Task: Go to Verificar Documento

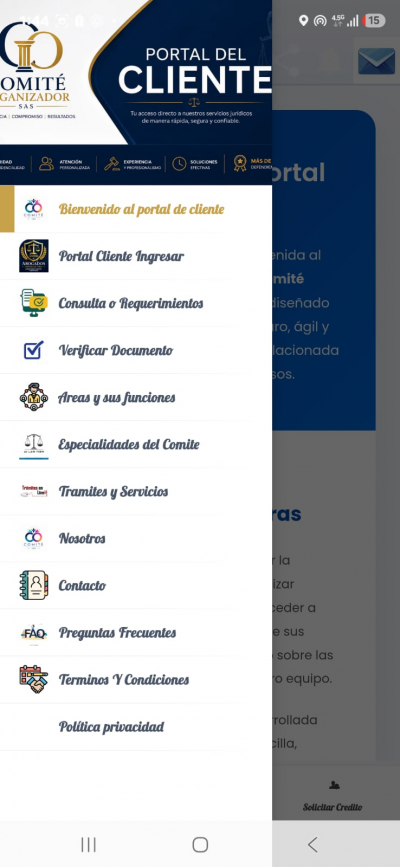Action: pos(136,350)
